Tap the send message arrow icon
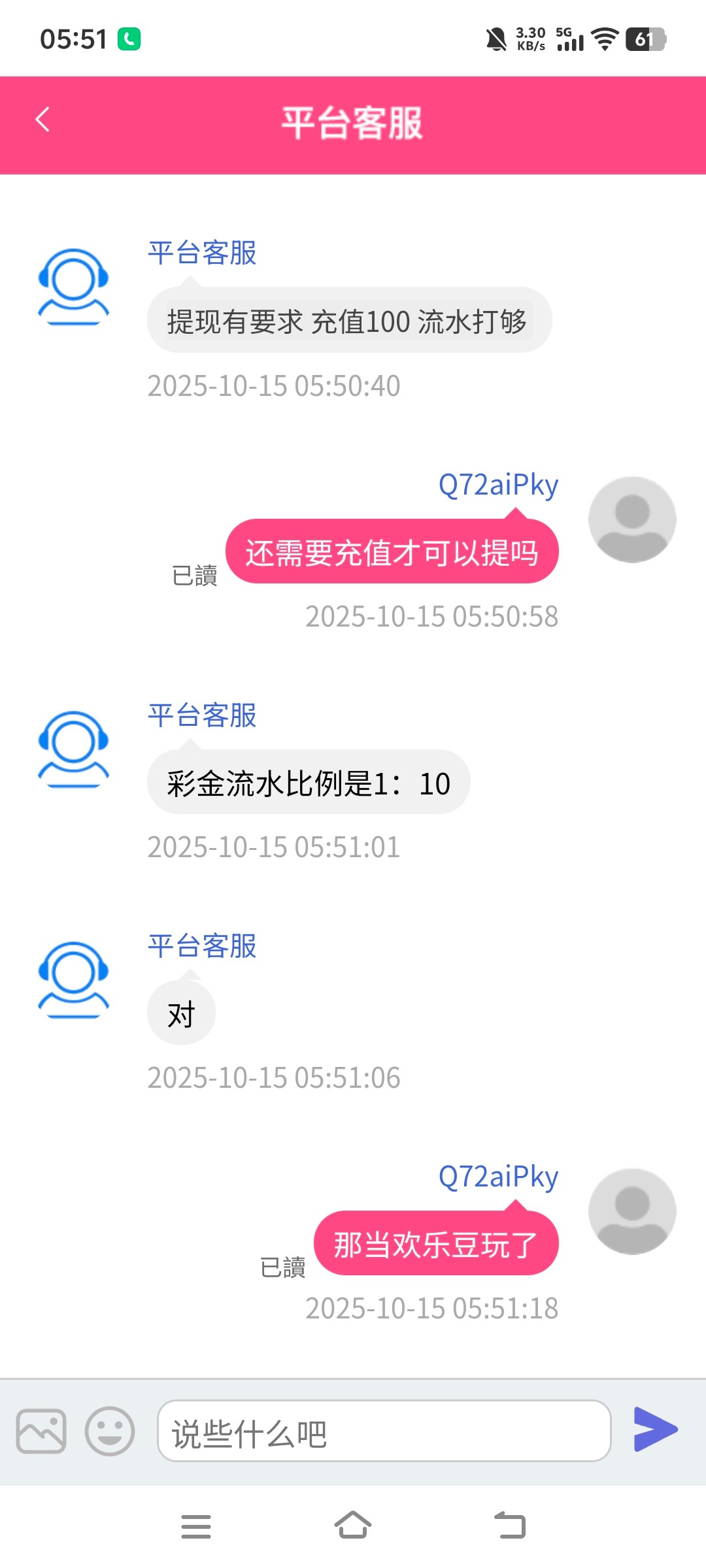This screenshot has height=1568, width=706. pos(656,1428)
